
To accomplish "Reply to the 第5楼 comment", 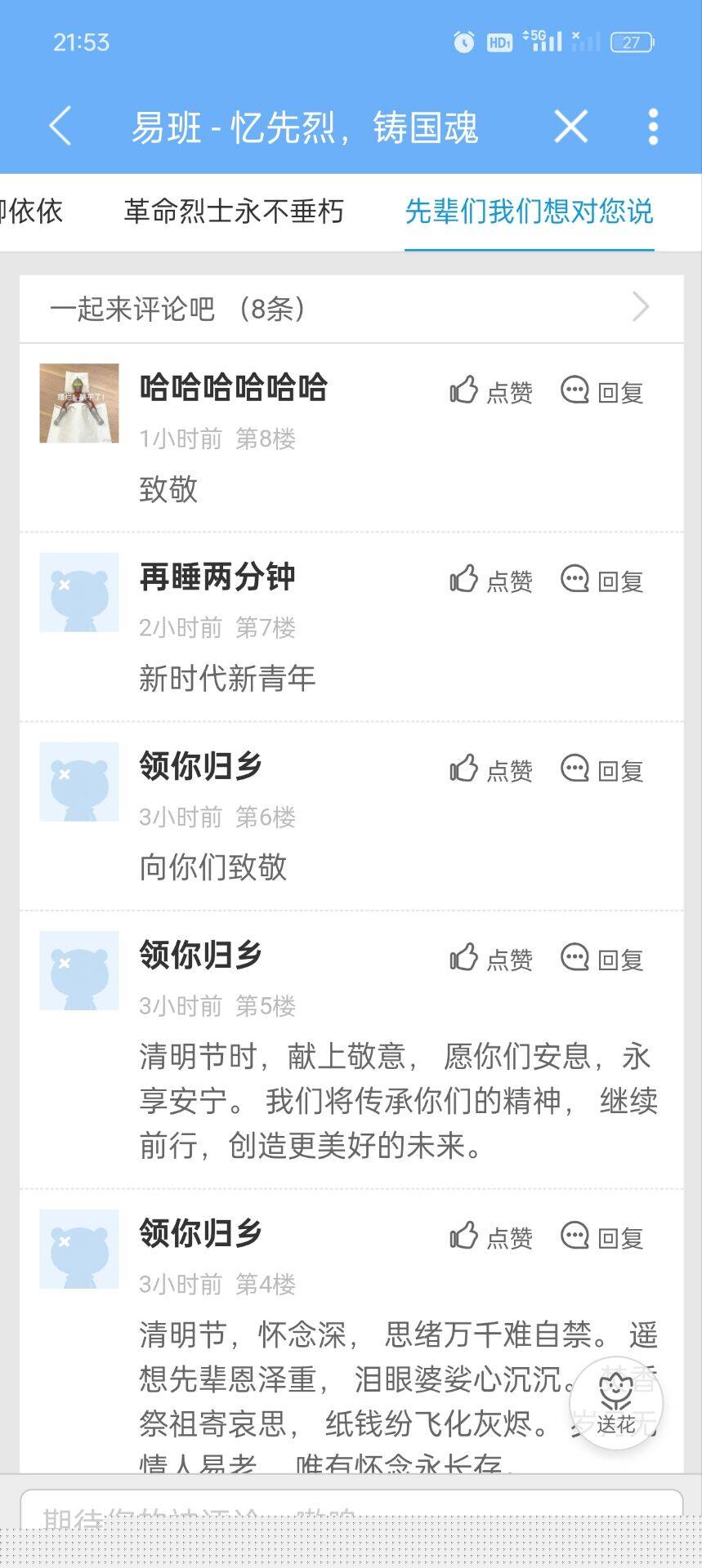I will coord(602,959).
